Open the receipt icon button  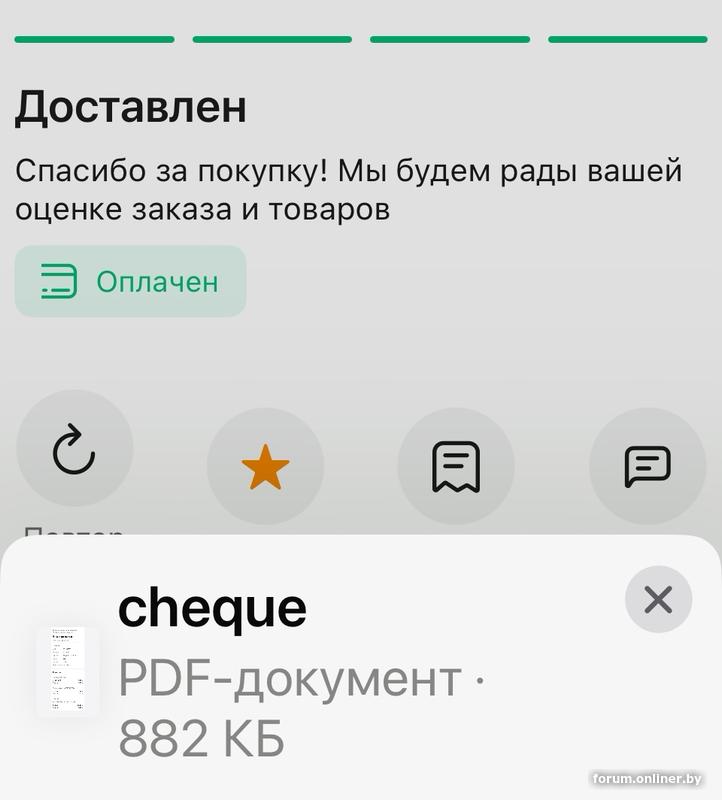click(x=456, y=467)
